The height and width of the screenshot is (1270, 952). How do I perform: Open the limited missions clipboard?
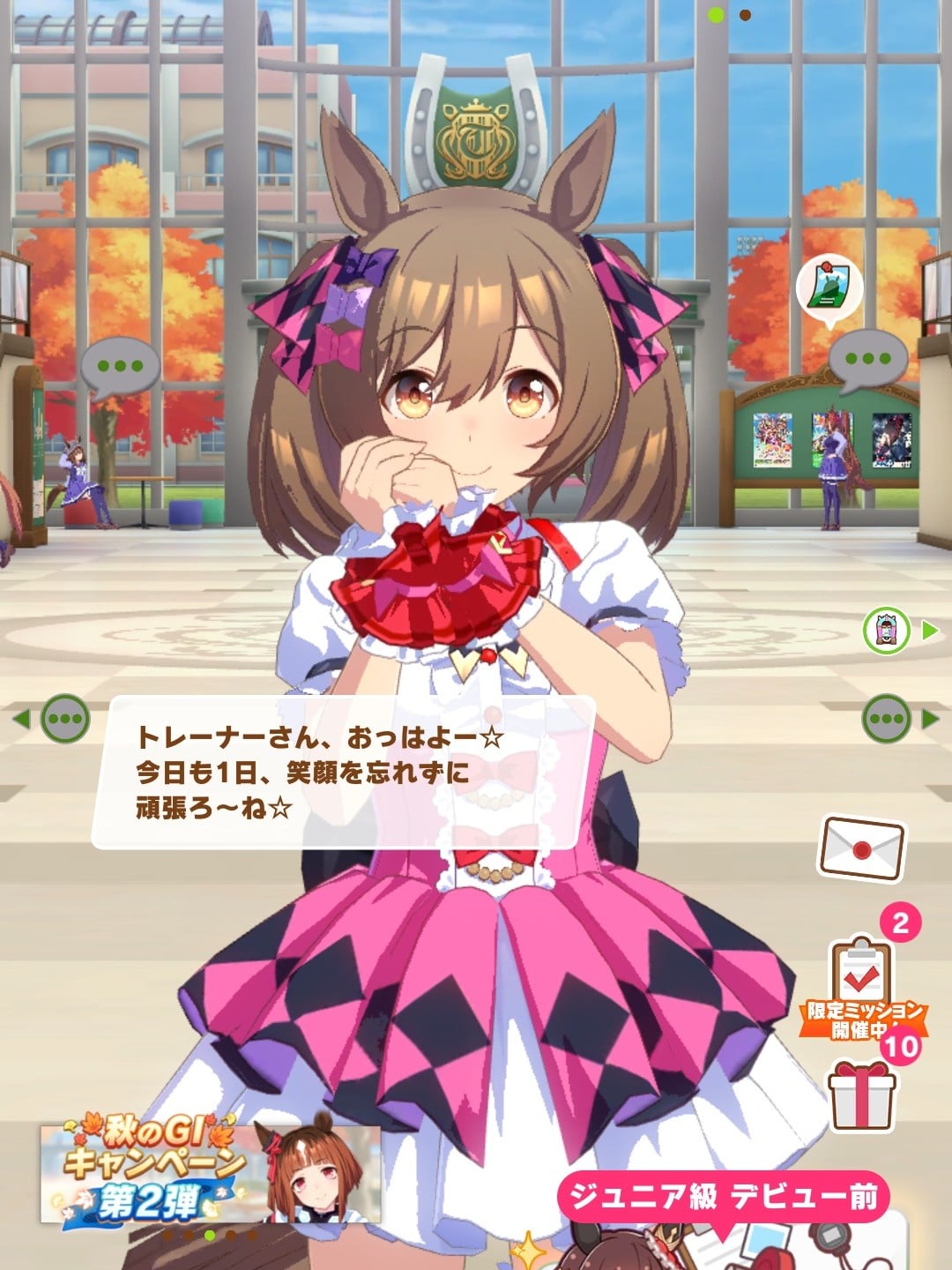[x=863, y=987]
